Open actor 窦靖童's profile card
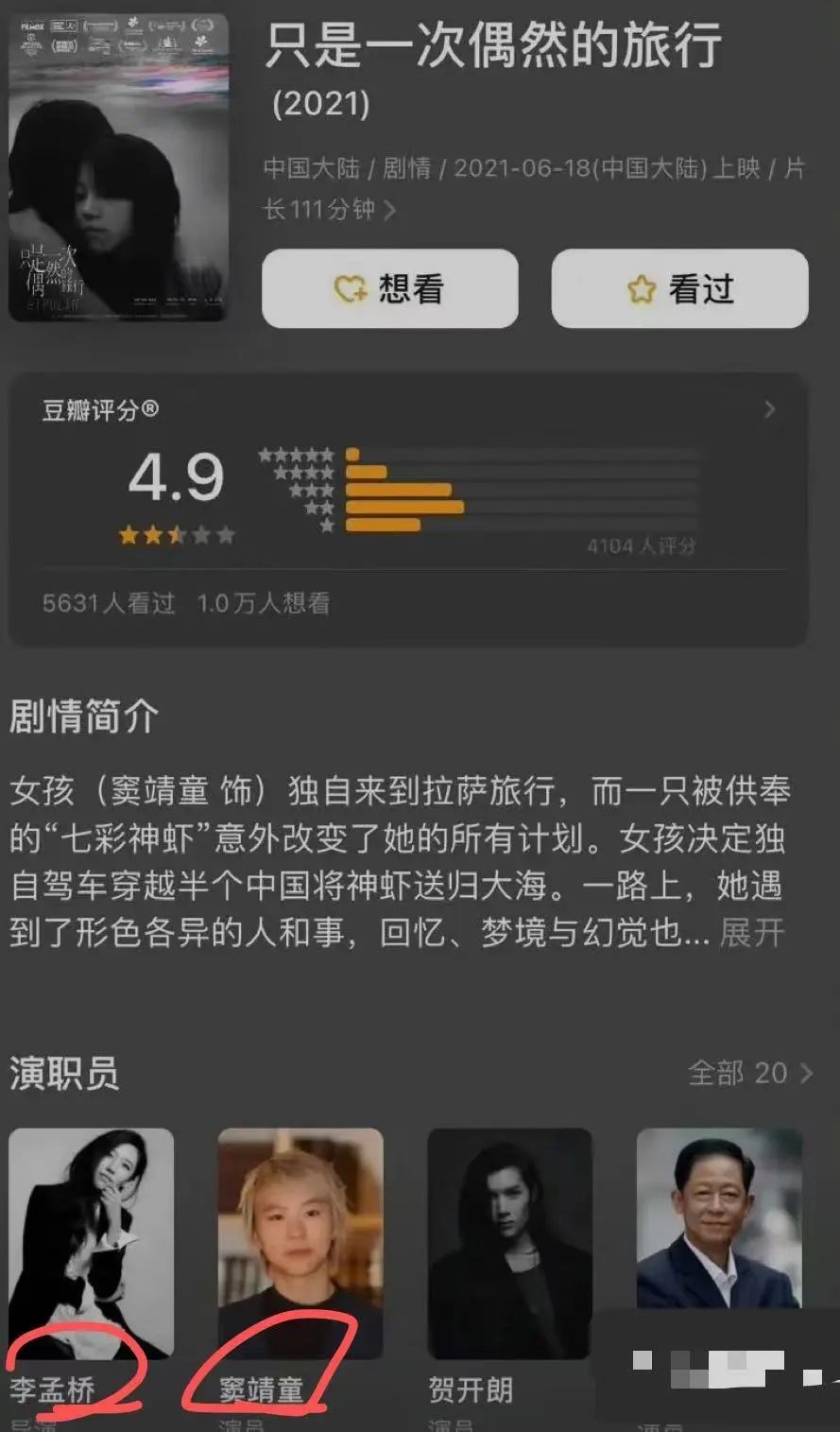The height and width of the screenshot is (1432, 840). pos(300,1243)
